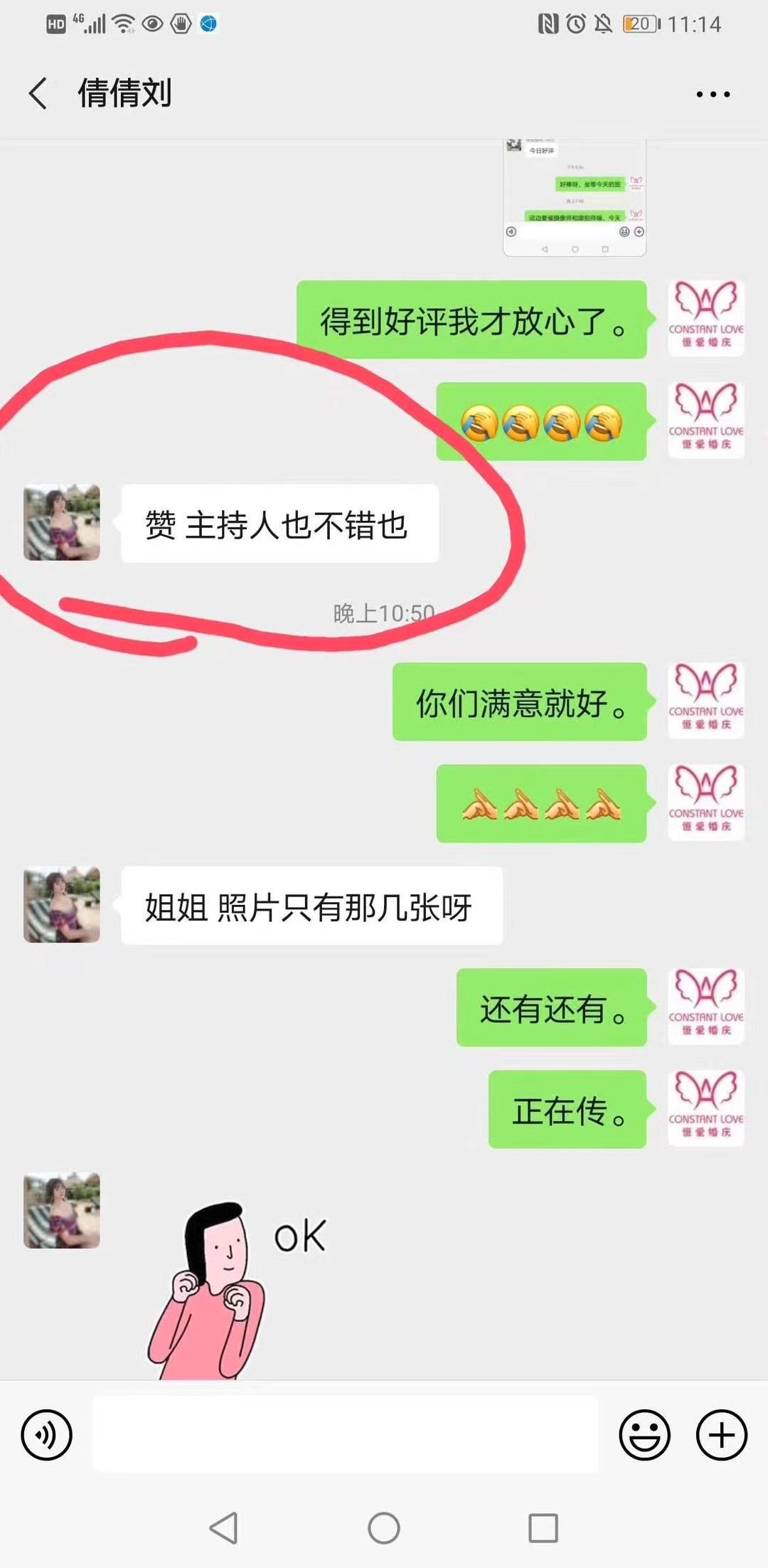Open the three-dot chat menu
Image resolution: width=768 pixels, height=1568 pixels.
point(713,94)
